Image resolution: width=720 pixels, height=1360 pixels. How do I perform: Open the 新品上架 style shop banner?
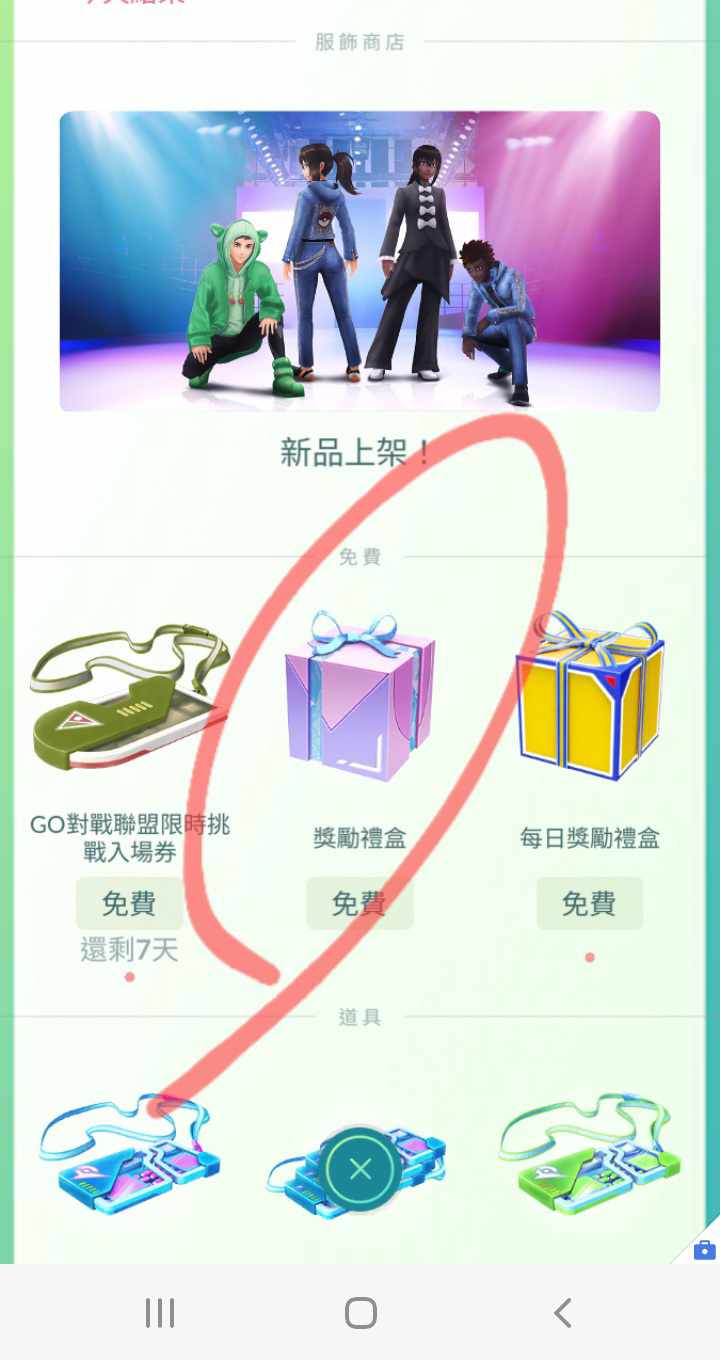click(x=360, y=262)
